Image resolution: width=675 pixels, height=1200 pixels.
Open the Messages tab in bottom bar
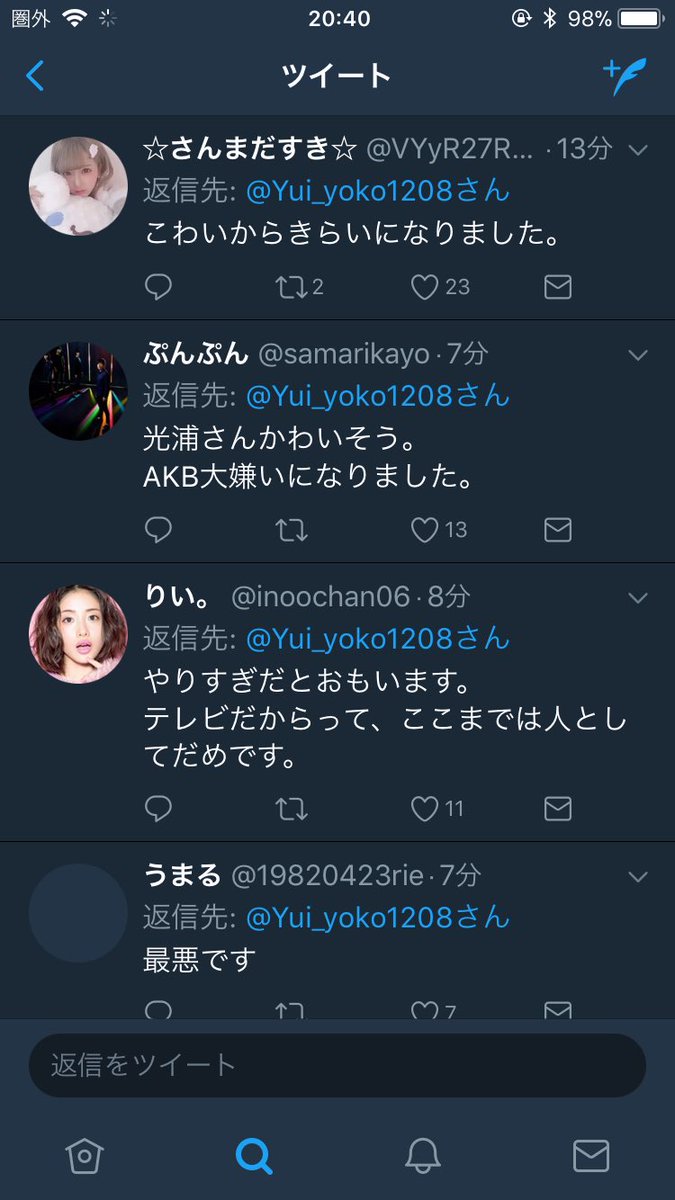[591, 1157]
